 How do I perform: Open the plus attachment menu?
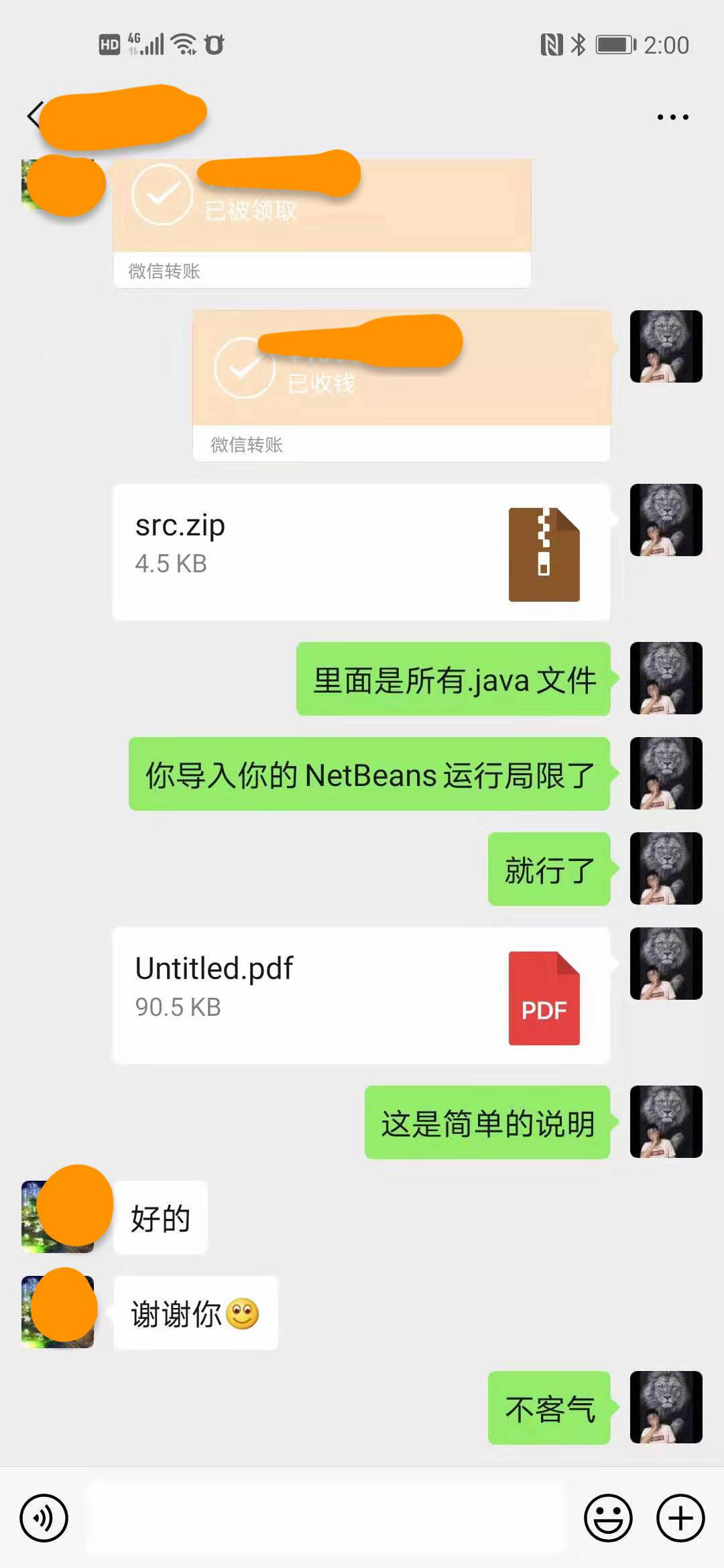coord(680,1518)
